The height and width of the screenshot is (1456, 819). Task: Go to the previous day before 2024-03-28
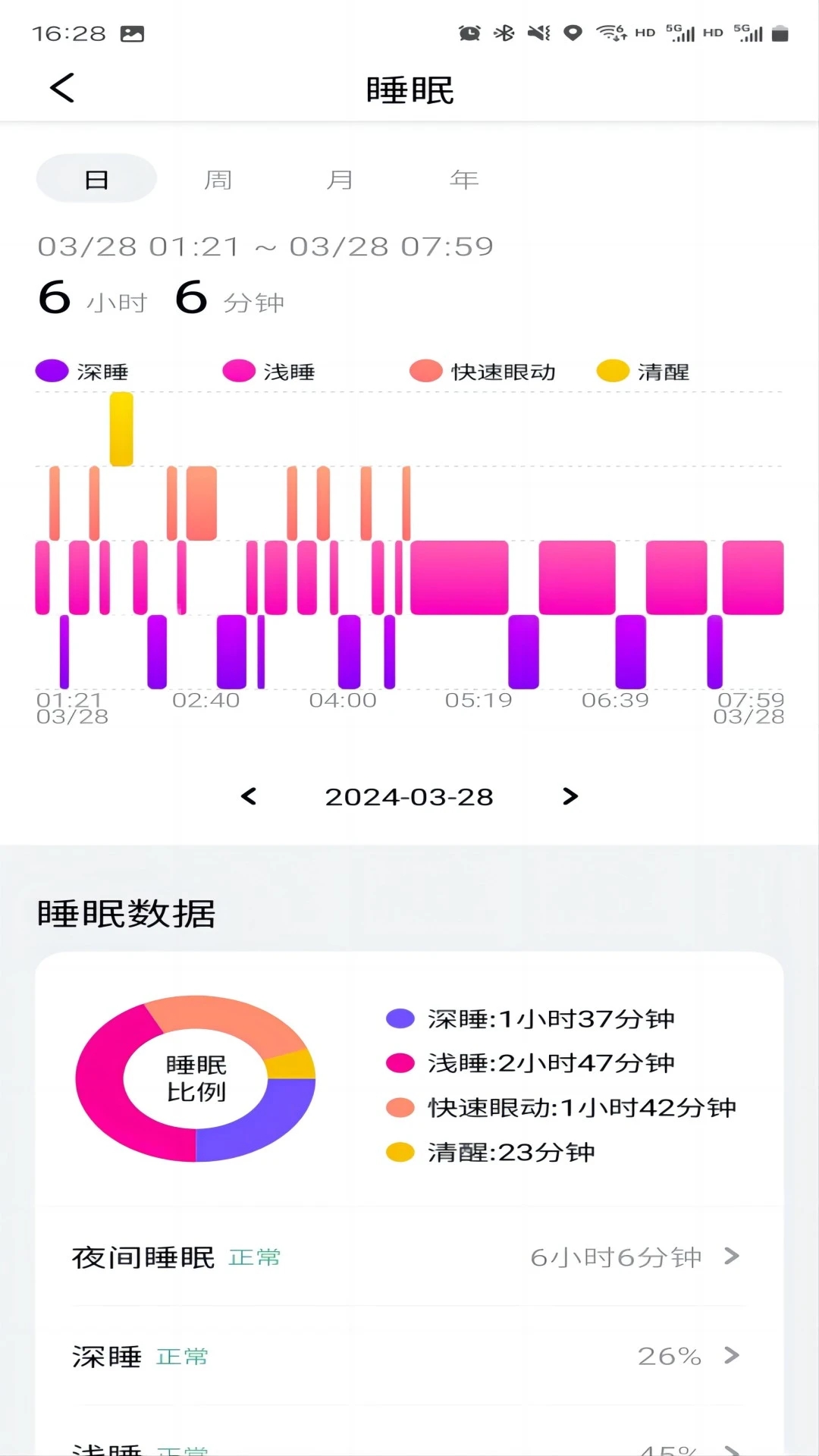click(x=249, y=796)
